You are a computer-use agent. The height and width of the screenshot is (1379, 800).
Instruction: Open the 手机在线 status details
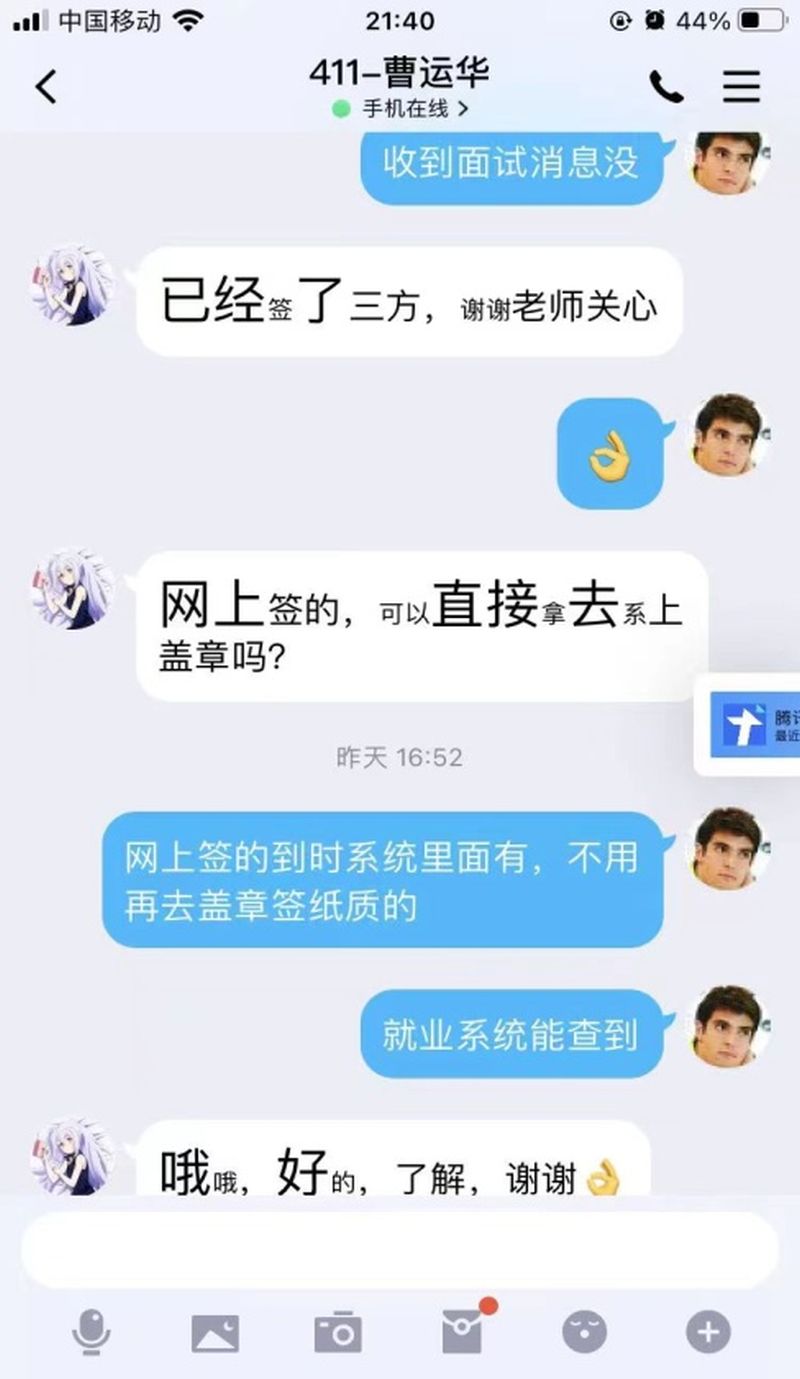point(400,109)
